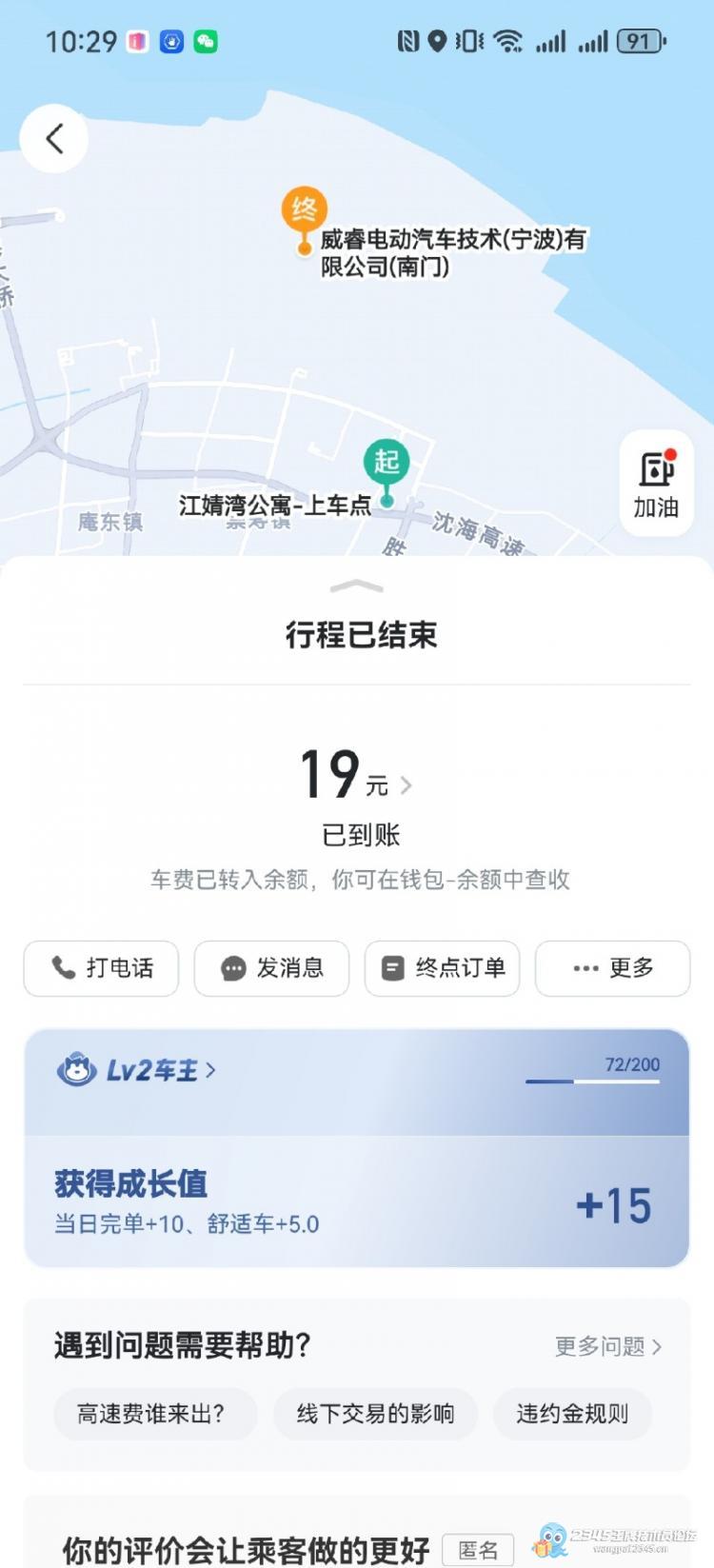Open 更多问题 help link
The width and height of the screenshot is (714, 1568).
tap(608, 1346)
